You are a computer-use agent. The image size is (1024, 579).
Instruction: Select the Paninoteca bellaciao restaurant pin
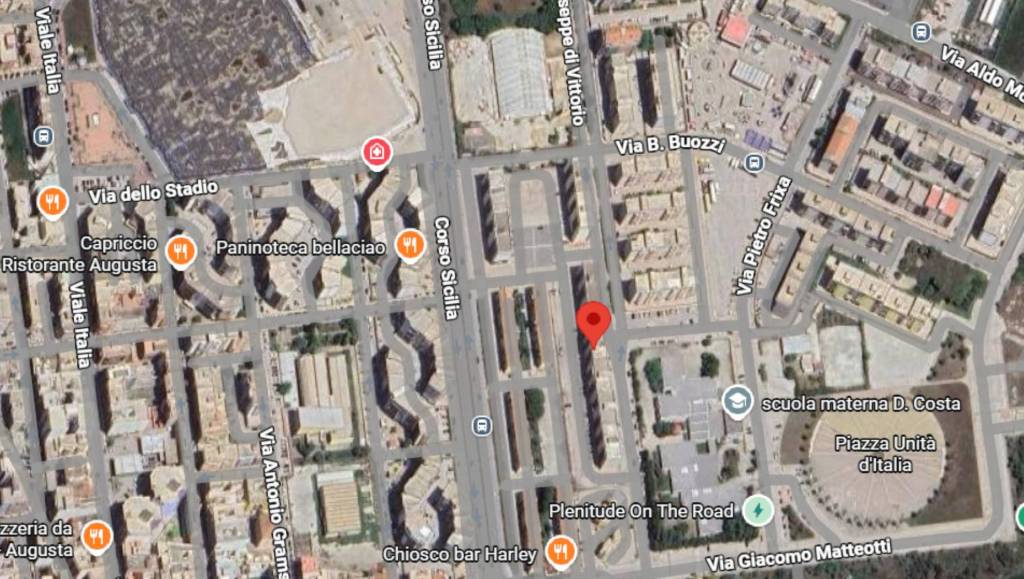(409, 245)
